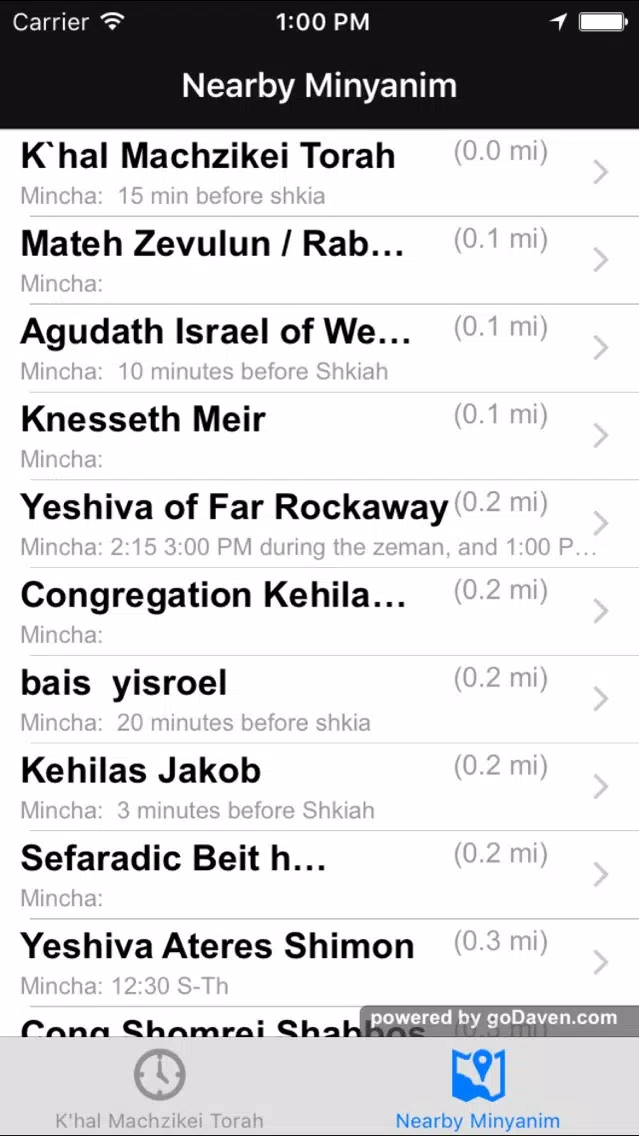Switch to the K'hal Machzikei Torah tab

(x=159, y=1087)
